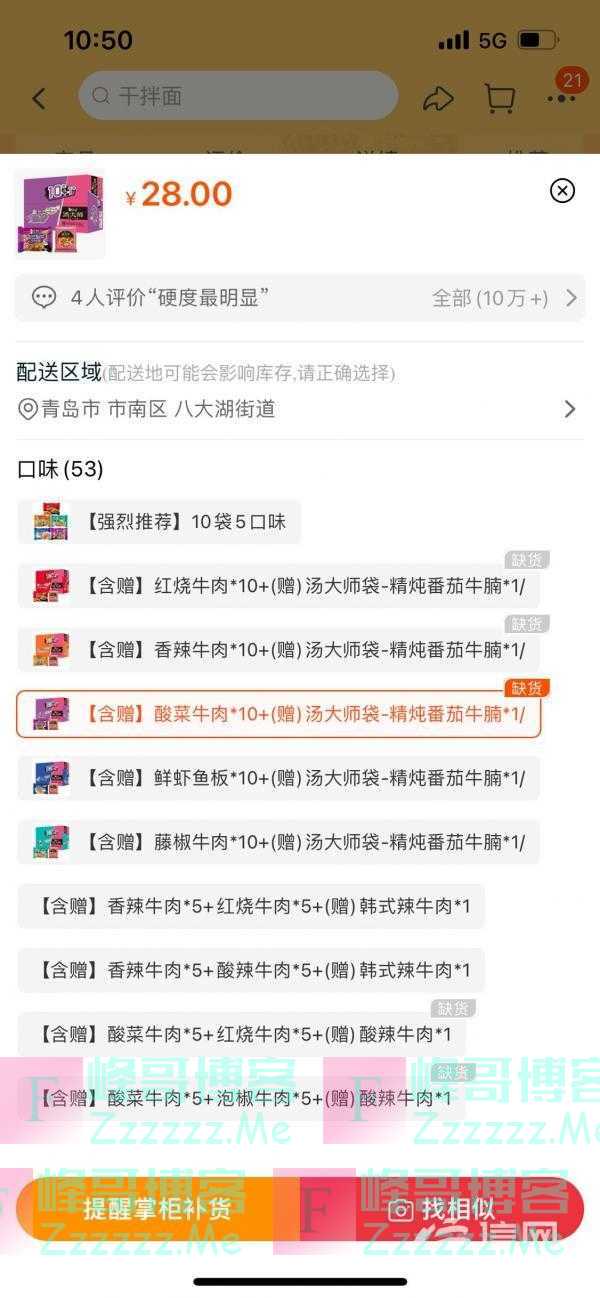
Task: Open the shopping cart
Action: [499, 98]
